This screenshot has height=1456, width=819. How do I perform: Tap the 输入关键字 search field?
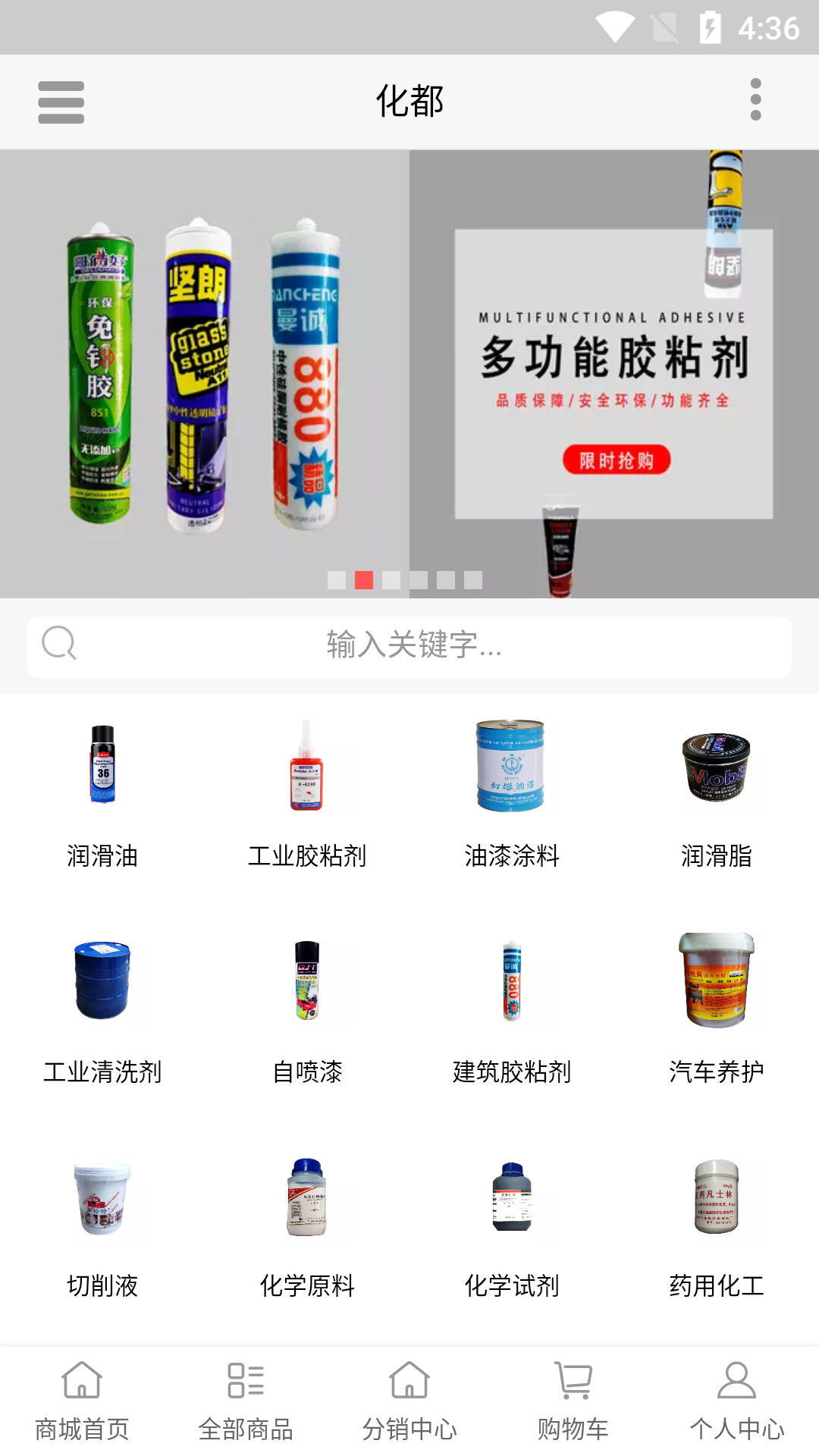(x=409, y=646)
